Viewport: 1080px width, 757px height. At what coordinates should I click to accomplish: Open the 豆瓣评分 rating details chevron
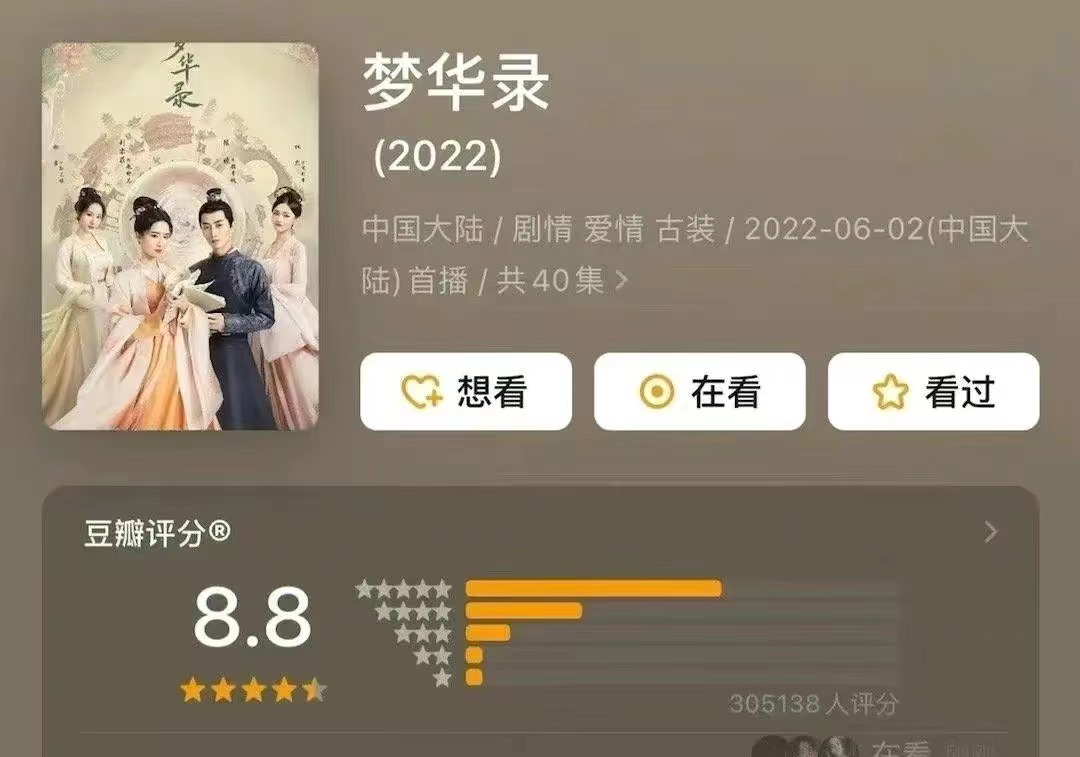tap(990, 532)
